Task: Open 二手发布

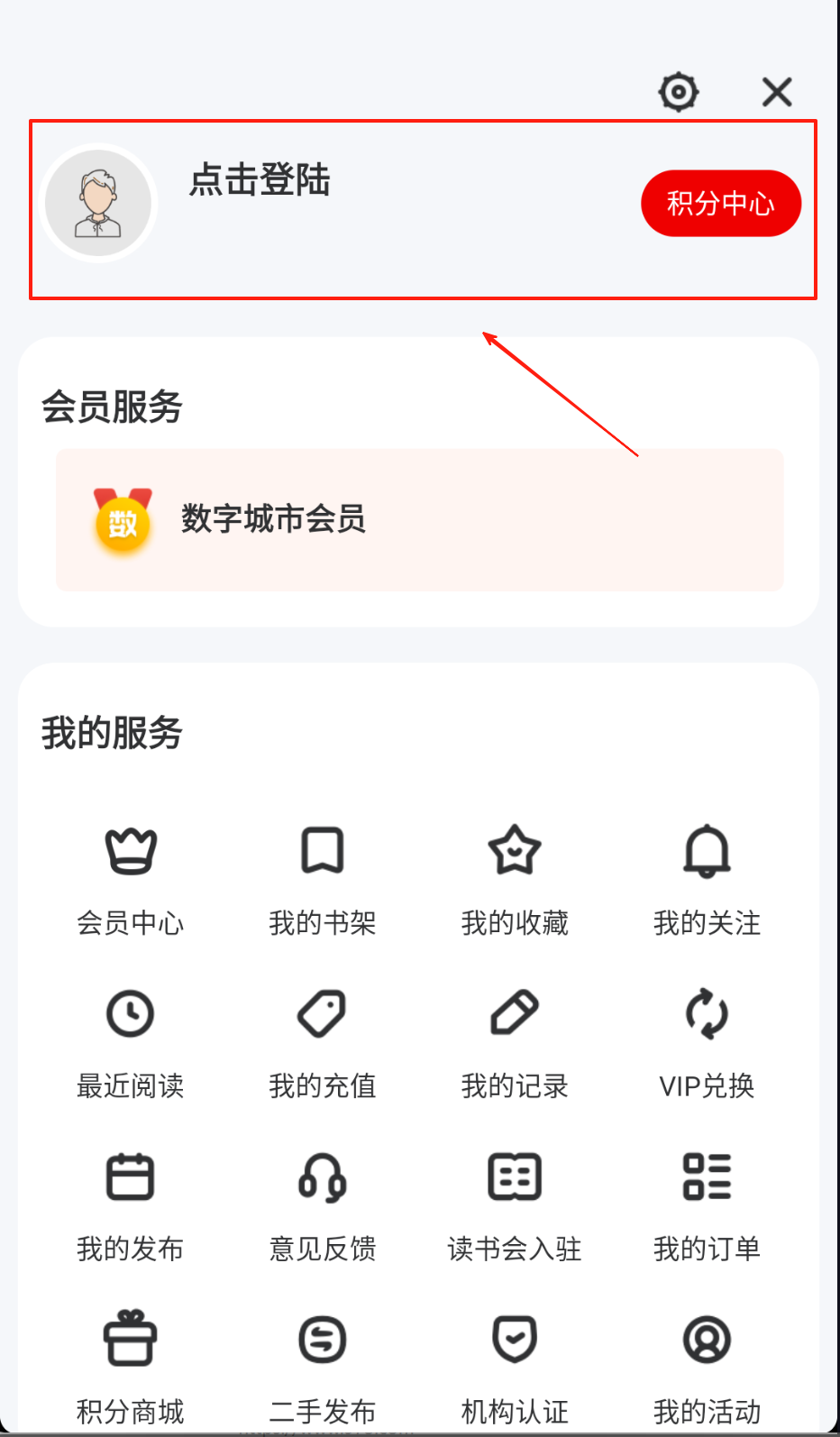Action: coord(322,1364)
